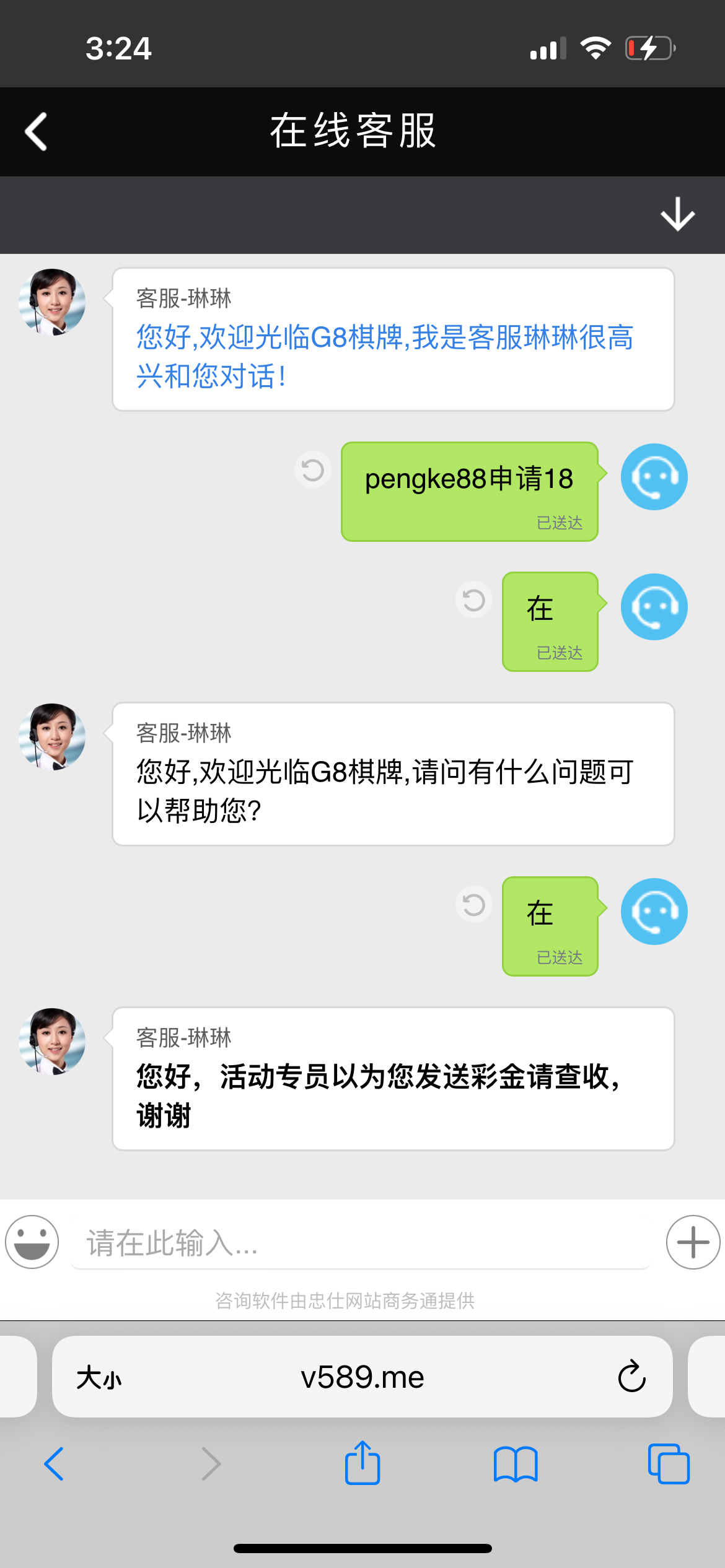Focus the 请在此输入 message field
Viewport: 725px width, 1568px height.
(x=359, y=1243)
